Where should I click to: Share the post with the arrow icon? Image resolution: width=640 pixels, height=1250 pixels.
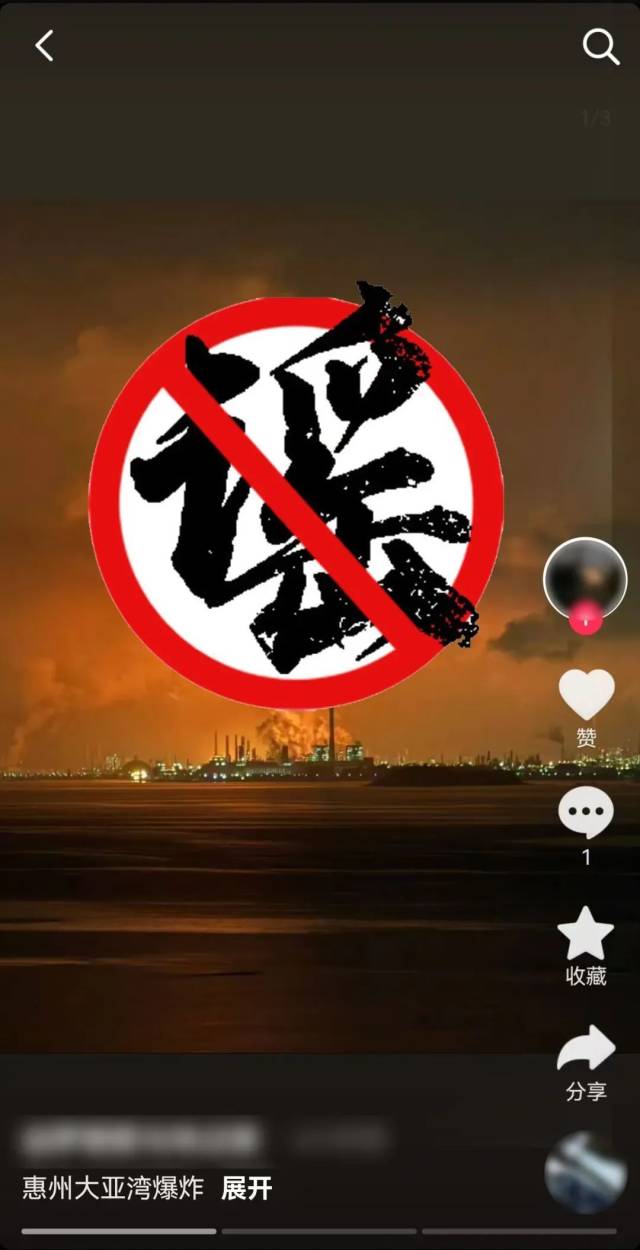(x=586, y=1049)
